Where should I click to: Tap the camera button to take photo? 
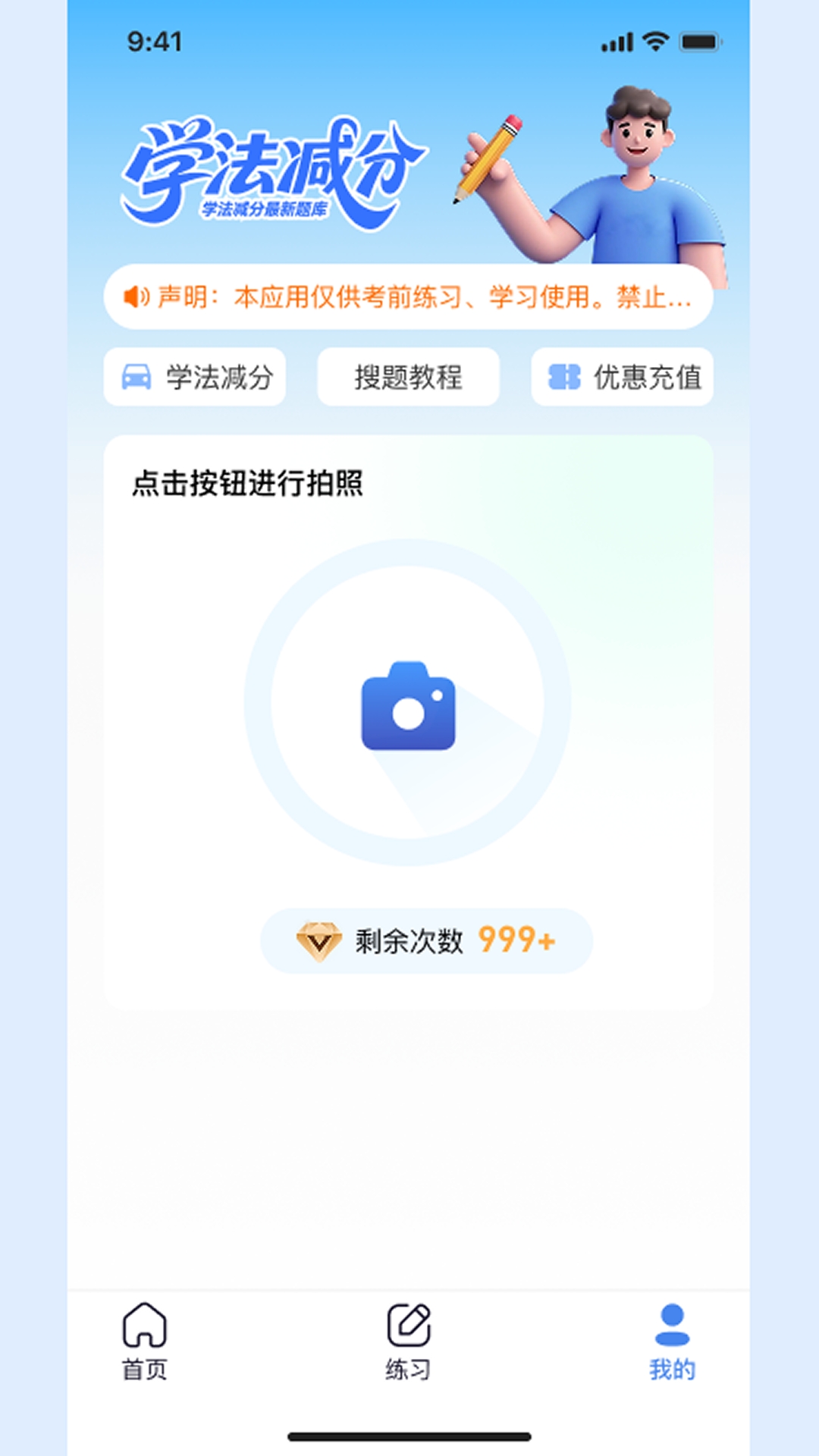pos(408,704)
